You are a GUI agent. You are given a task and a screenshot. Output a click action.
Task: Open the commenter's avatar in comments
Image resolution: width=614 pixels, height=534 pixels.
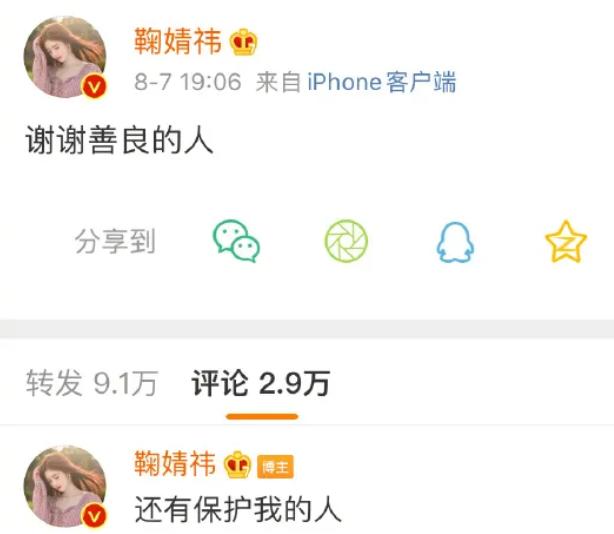[x=65, y=487]
